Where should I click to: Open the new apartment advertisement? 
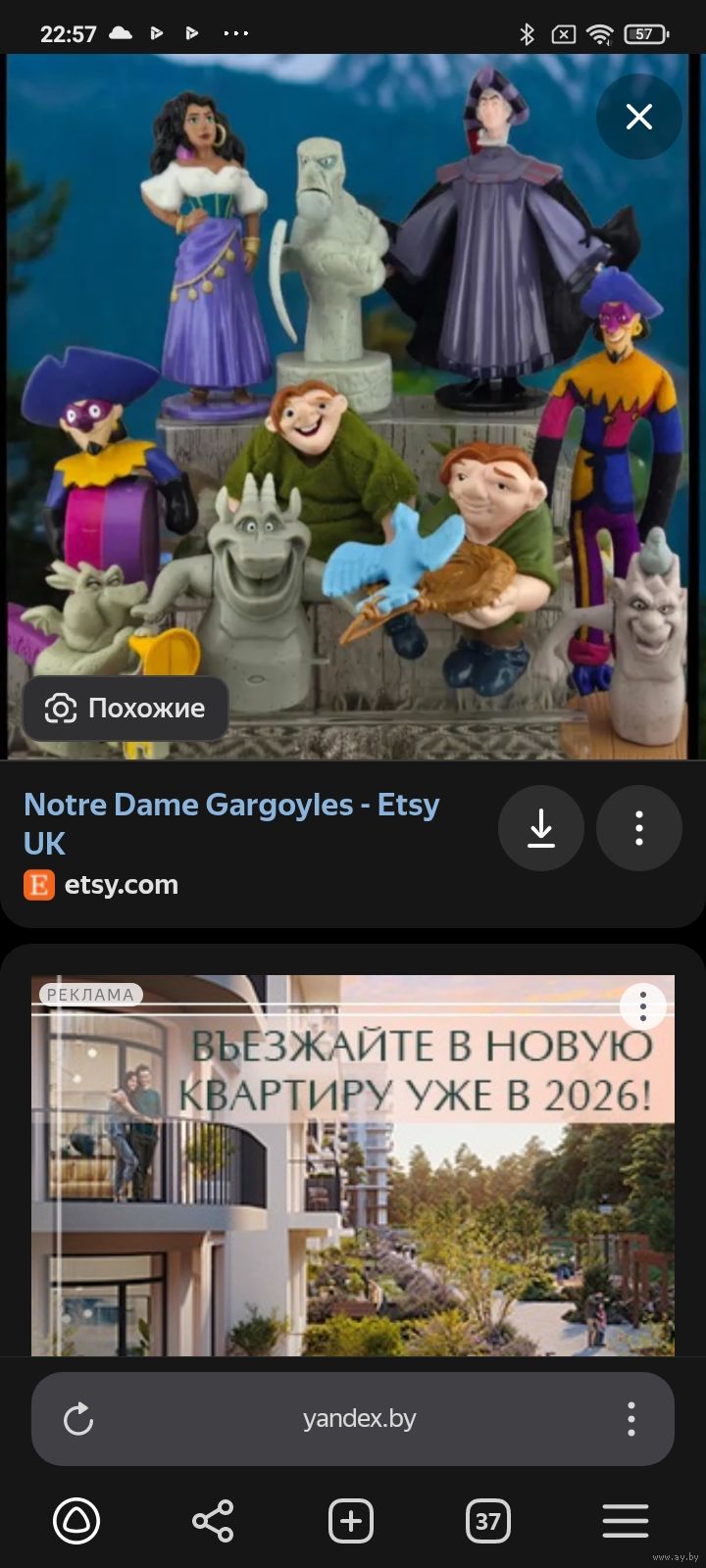(x=353, y=1176)
